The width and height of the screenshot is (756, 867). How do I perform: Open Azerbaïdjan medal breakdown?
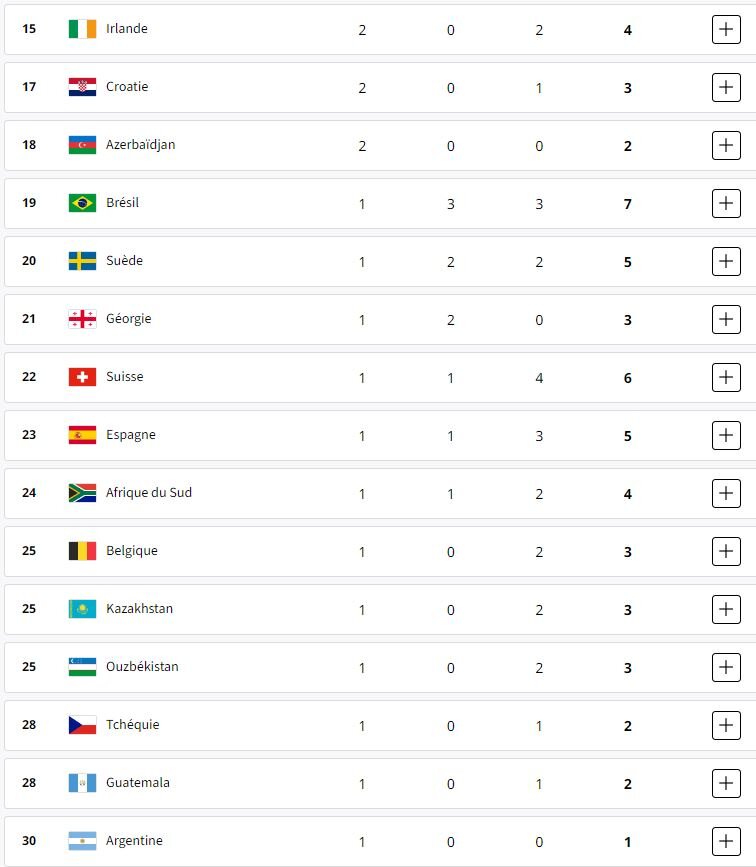pyautogui.click(x=726, y=146)
